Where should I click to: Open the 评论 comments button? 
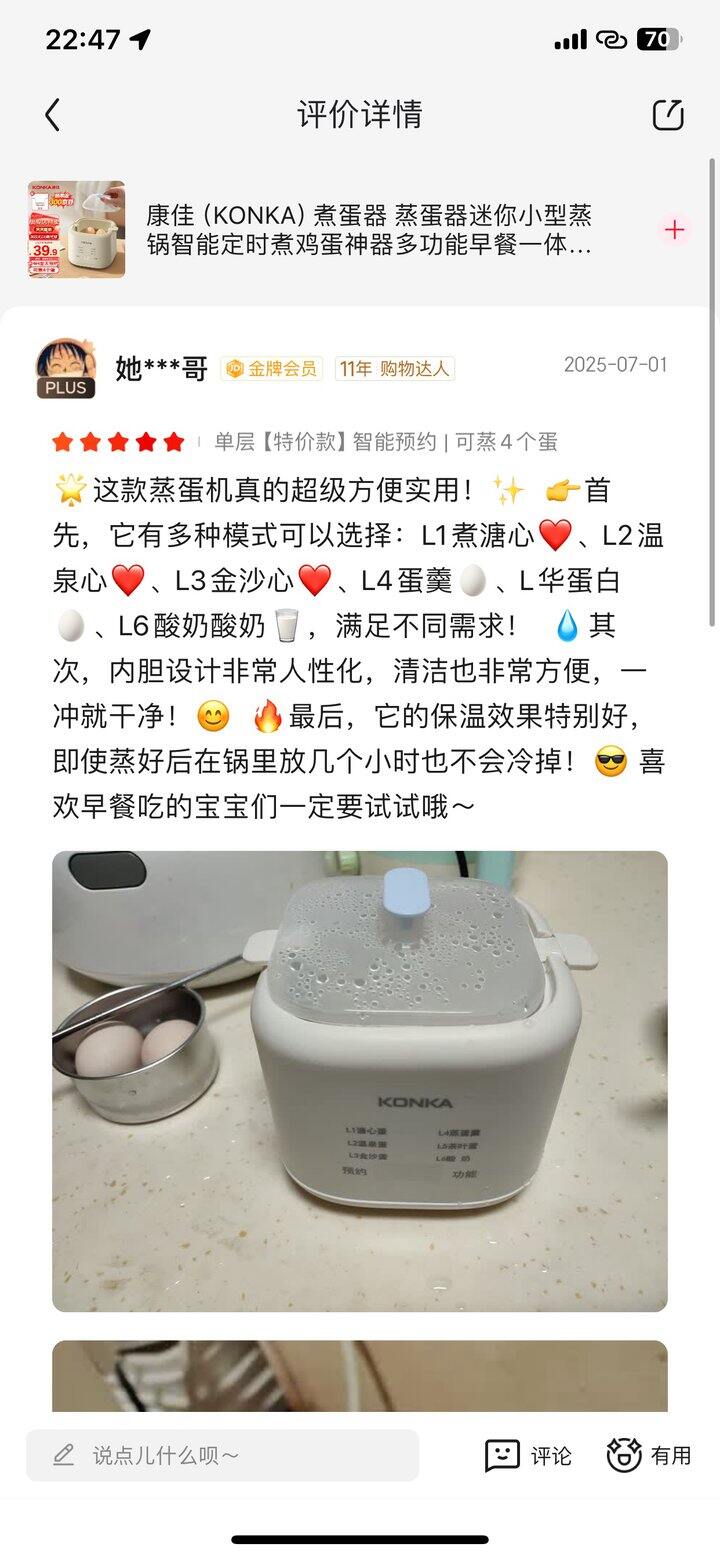[528, 1456]
